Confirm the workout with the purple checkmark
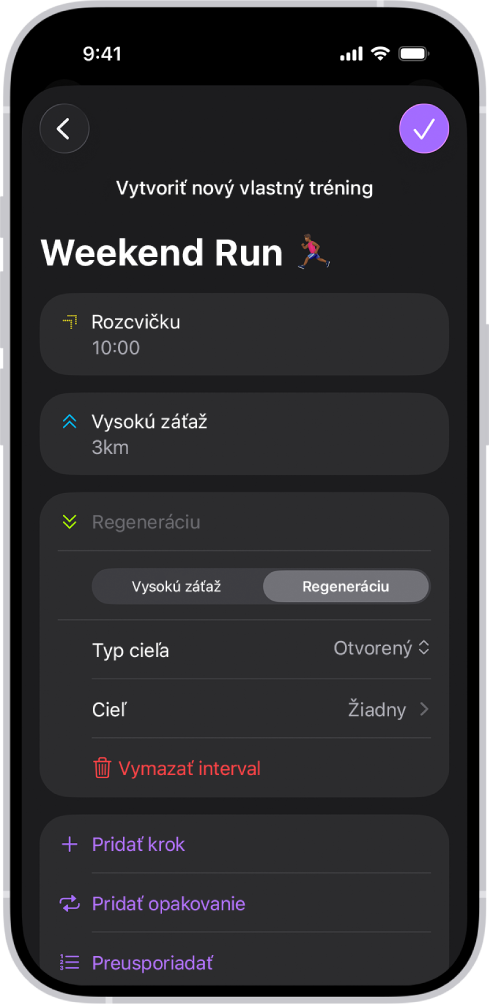The image size is (489, 1008). pyautogui.click(x=424, y=129)
